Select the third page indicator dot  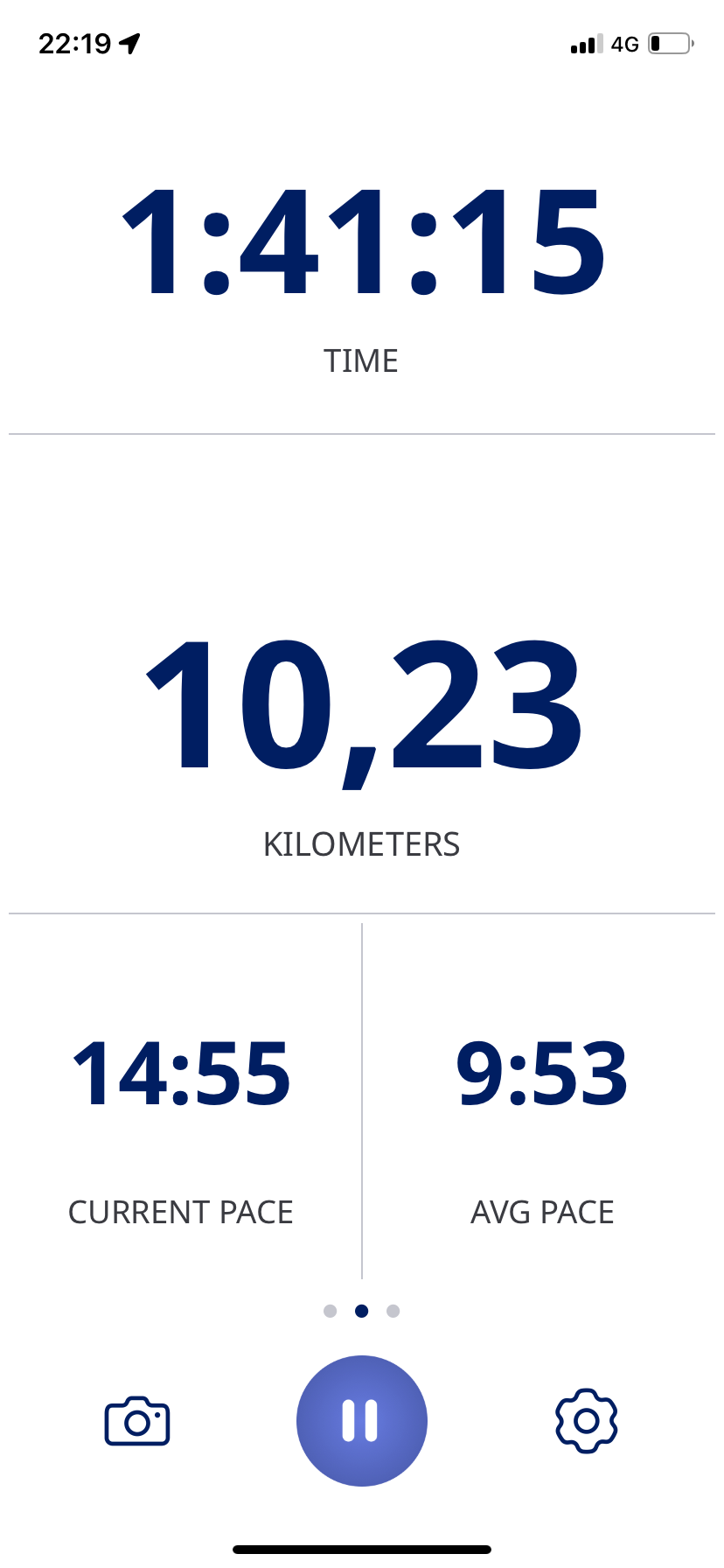393,1311
